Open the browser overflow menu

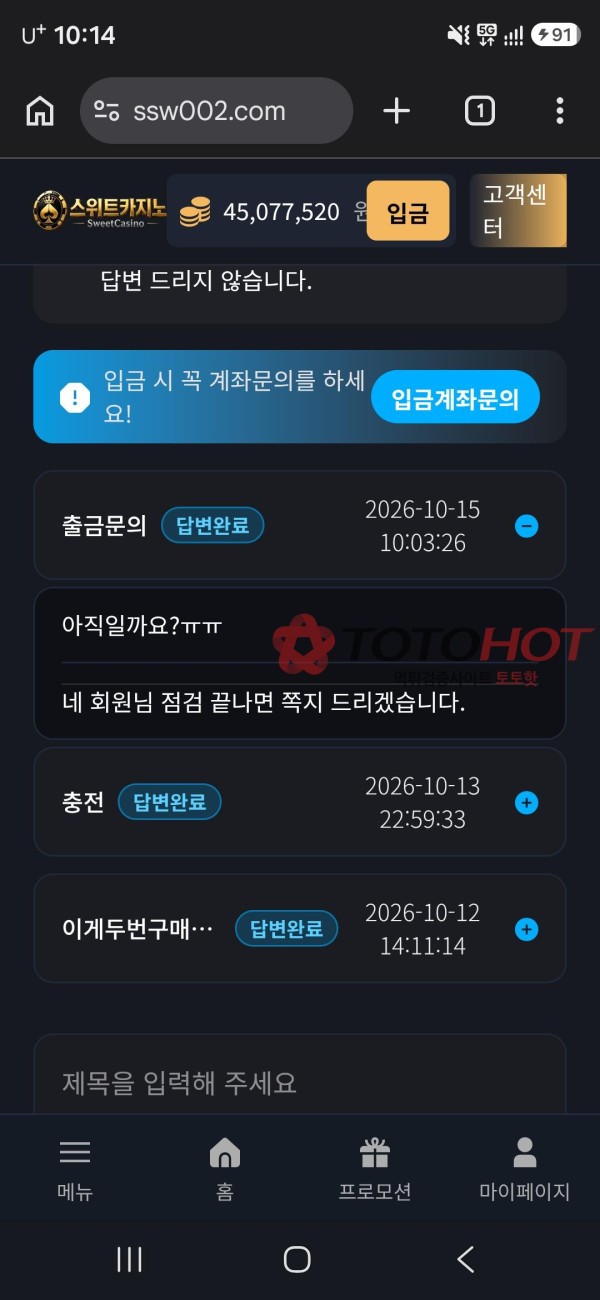[x=560, y=111]
